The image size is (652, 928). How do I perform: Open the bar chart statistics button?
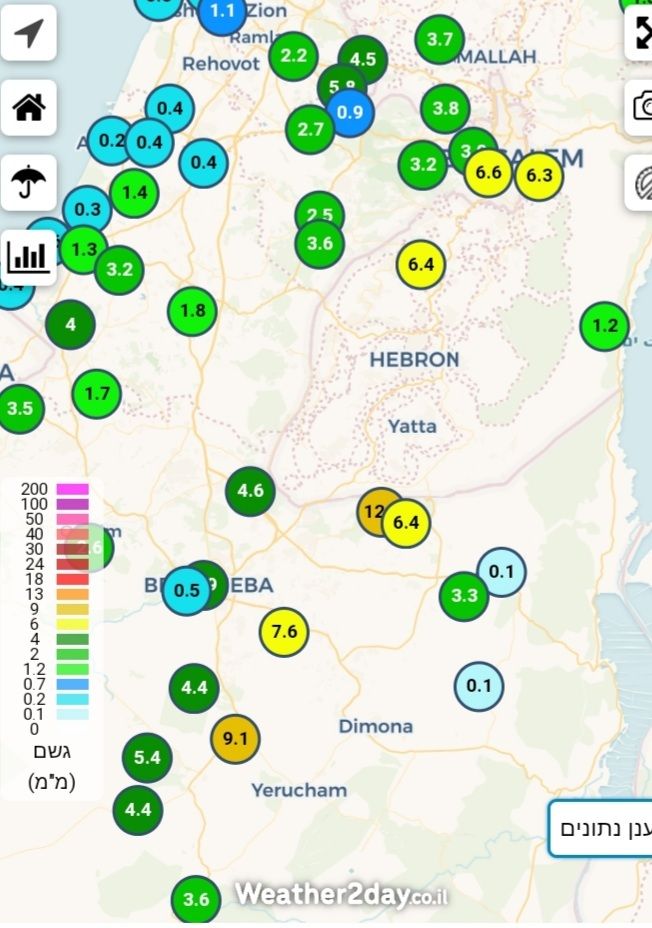[x=28, y=258]
